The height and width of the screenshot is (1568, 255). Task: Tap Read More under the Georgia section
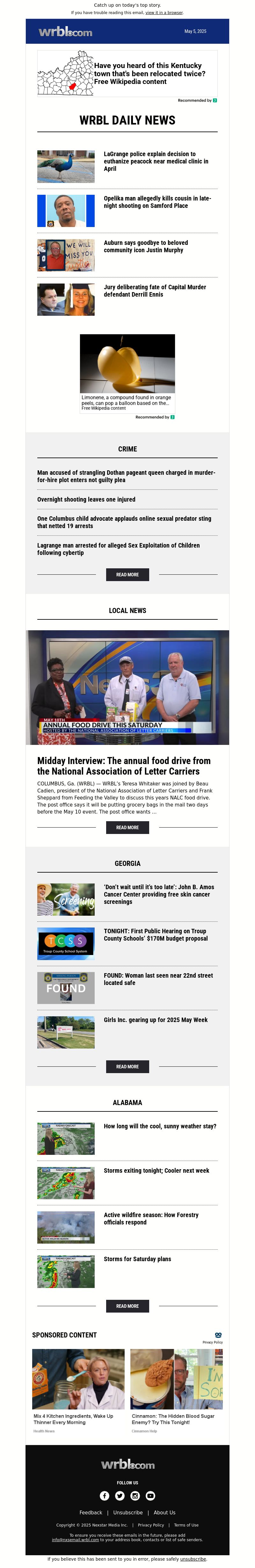[x=127, y=1066]
